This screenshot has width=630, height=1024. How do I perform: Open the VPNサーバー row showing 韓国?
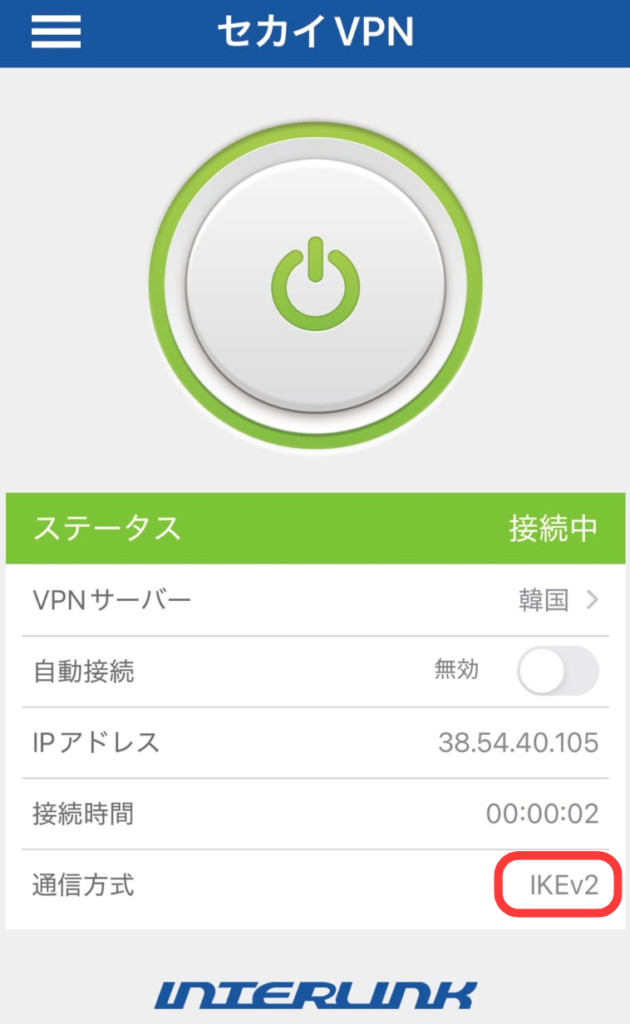[x=315, y=600]
